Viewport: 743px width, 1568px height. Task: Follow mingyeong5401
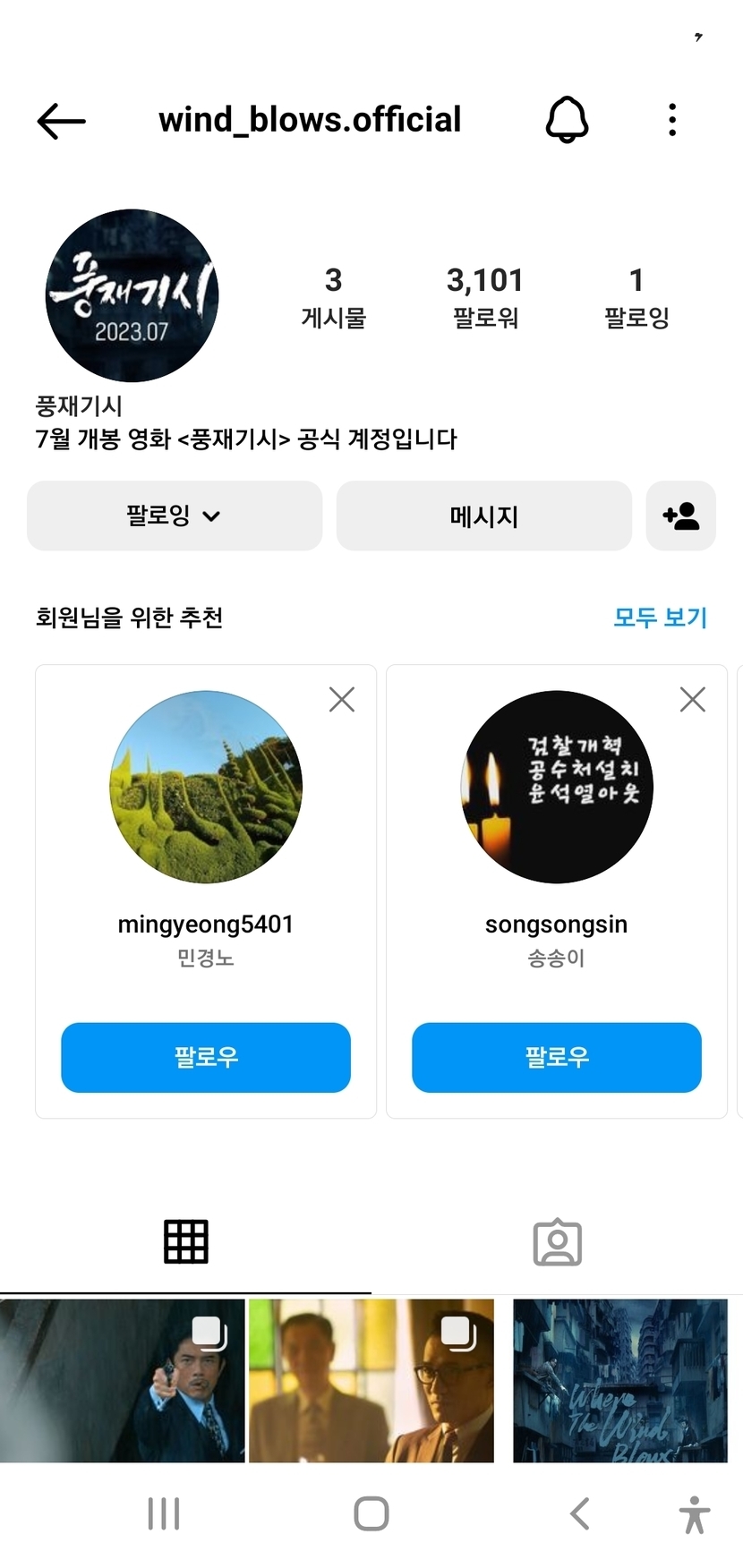pos(206,1057)
